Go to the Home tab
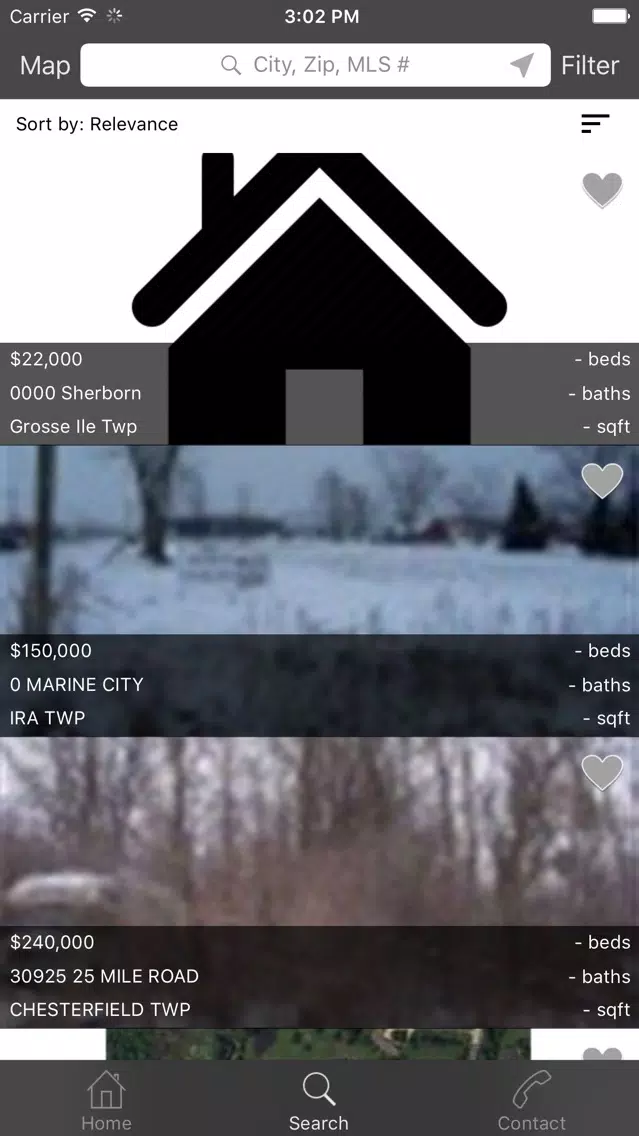Screen dimensions: 639x1136 click(x=106, y=1100)
